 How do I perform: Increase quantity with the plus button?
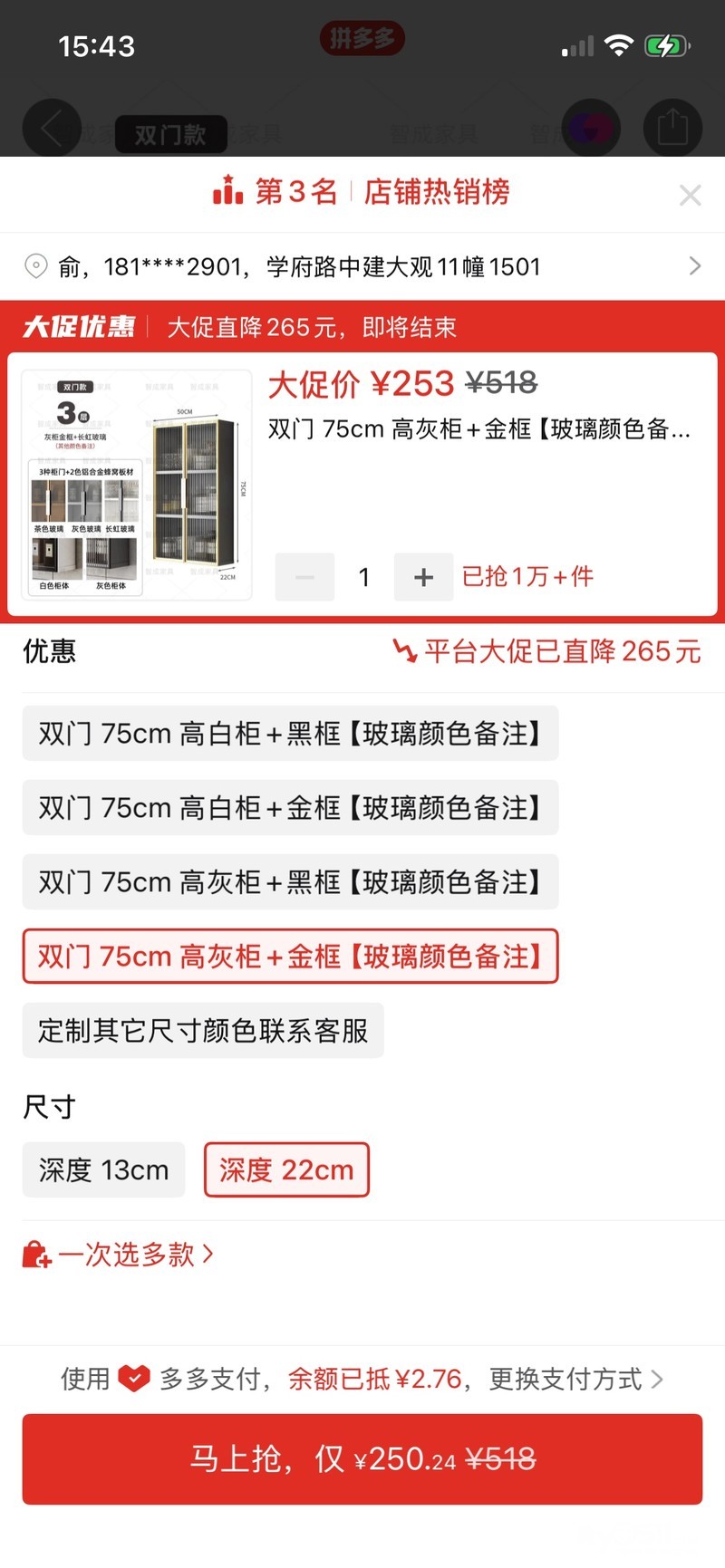tap(423, 577)
